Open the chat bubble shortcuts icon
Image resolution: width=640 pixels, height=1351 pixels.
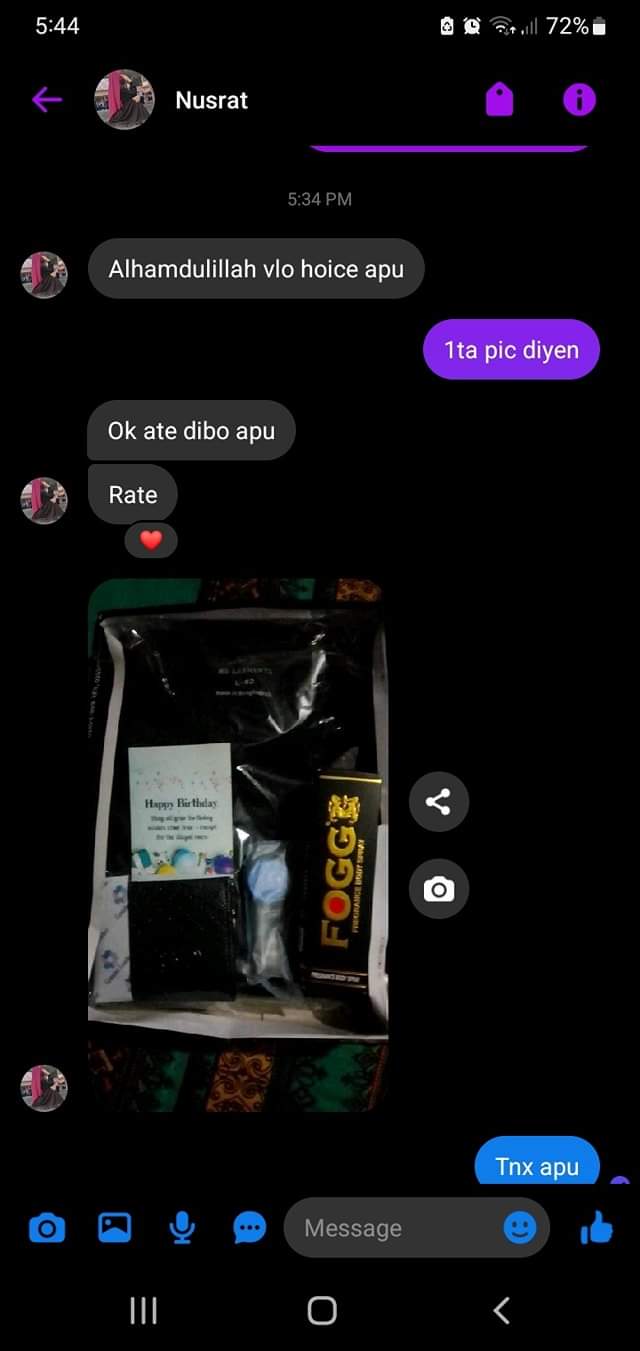point(249,1227)
